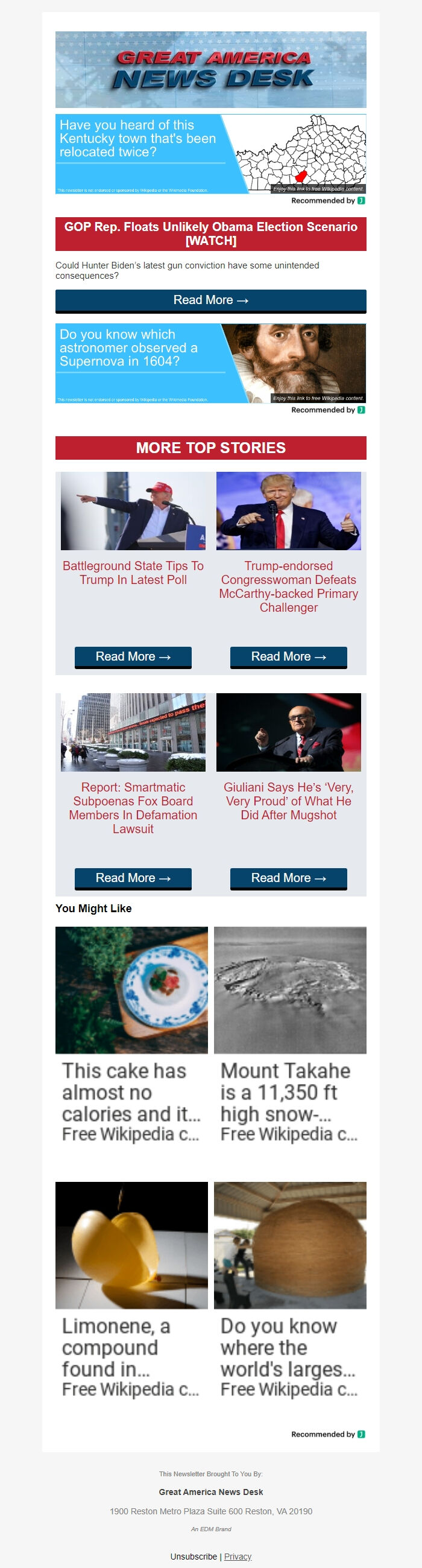422x1568 pixels.
Task: View the Trump pointing photo story
Action: pos(133,512)
